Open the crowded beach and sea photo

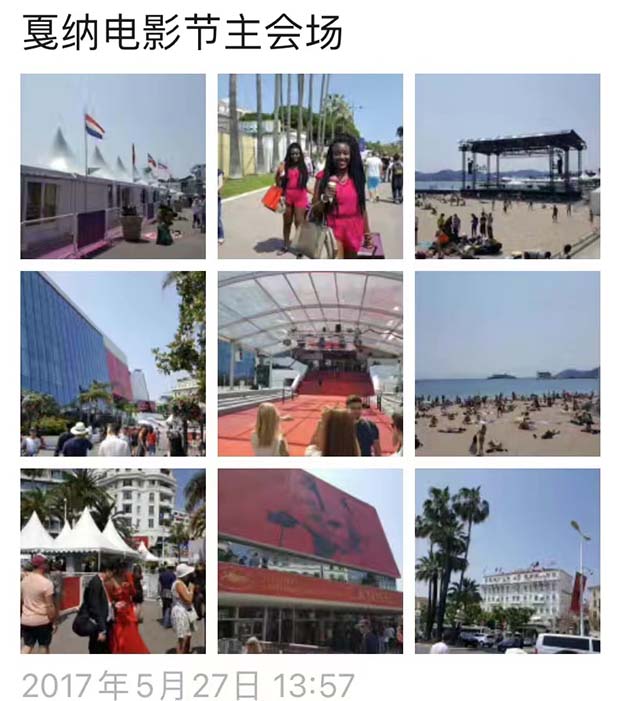[507, 363]
